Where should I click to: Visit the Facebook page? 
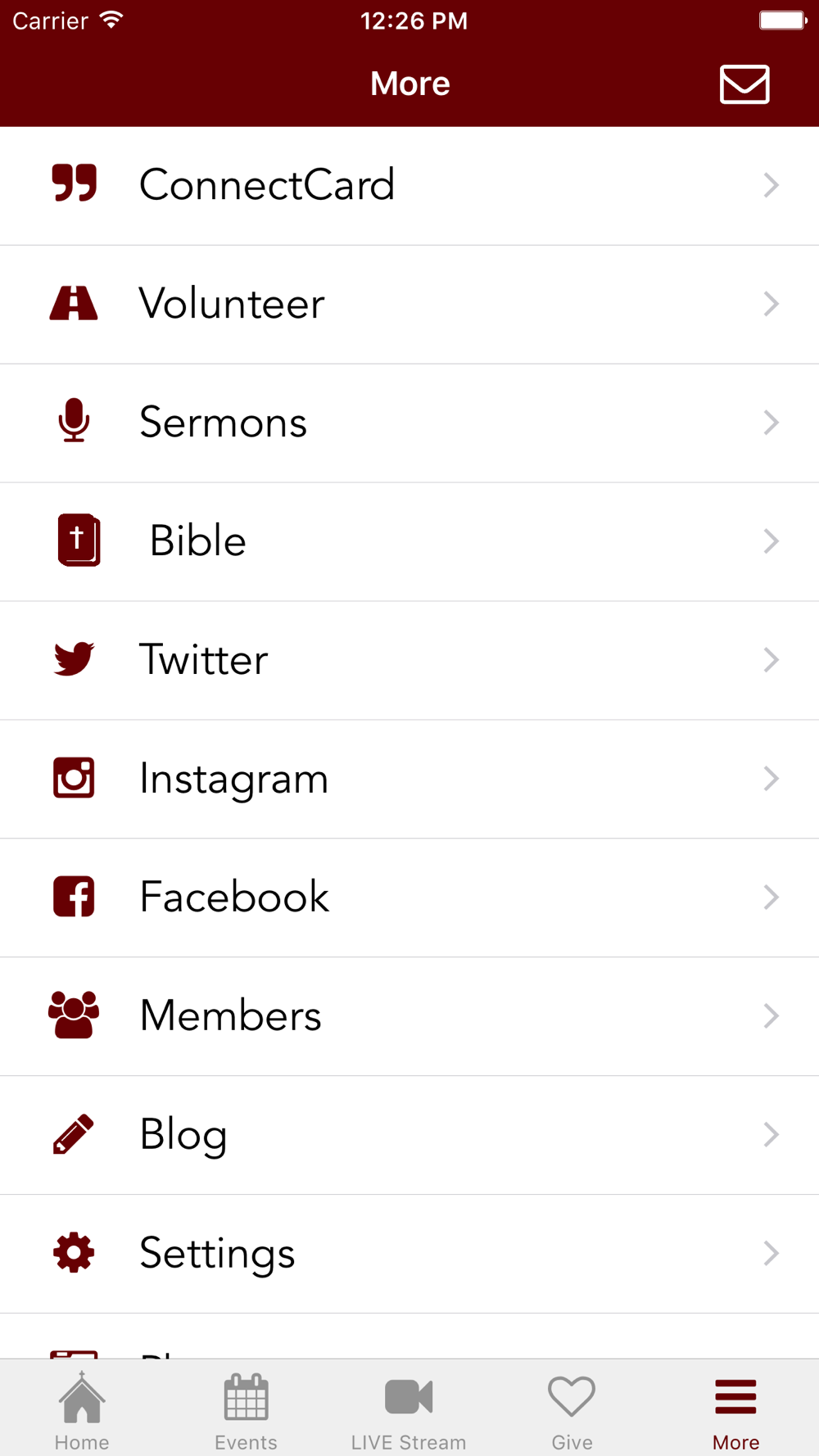(x=409, y=898)
